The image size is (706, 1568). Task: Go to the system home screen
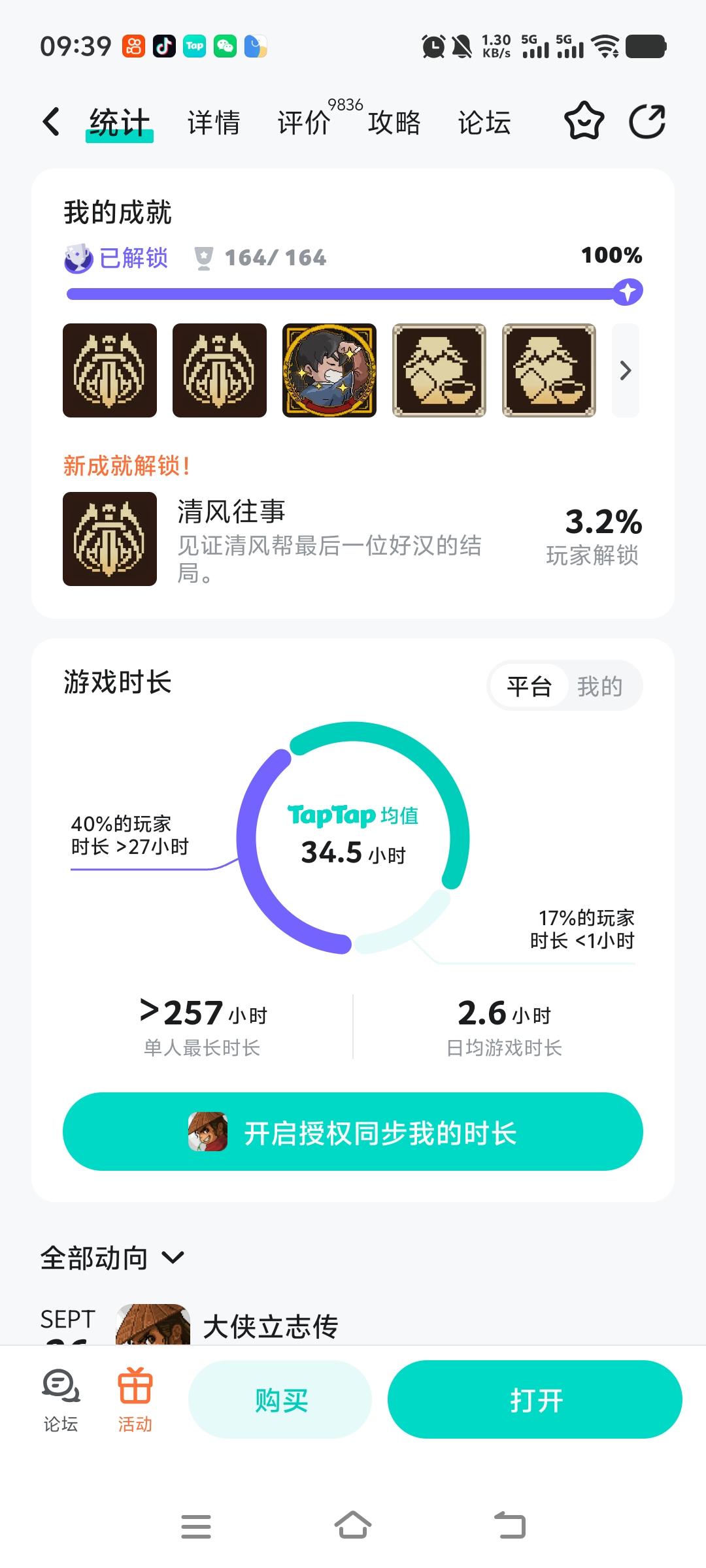(353, 1526)
